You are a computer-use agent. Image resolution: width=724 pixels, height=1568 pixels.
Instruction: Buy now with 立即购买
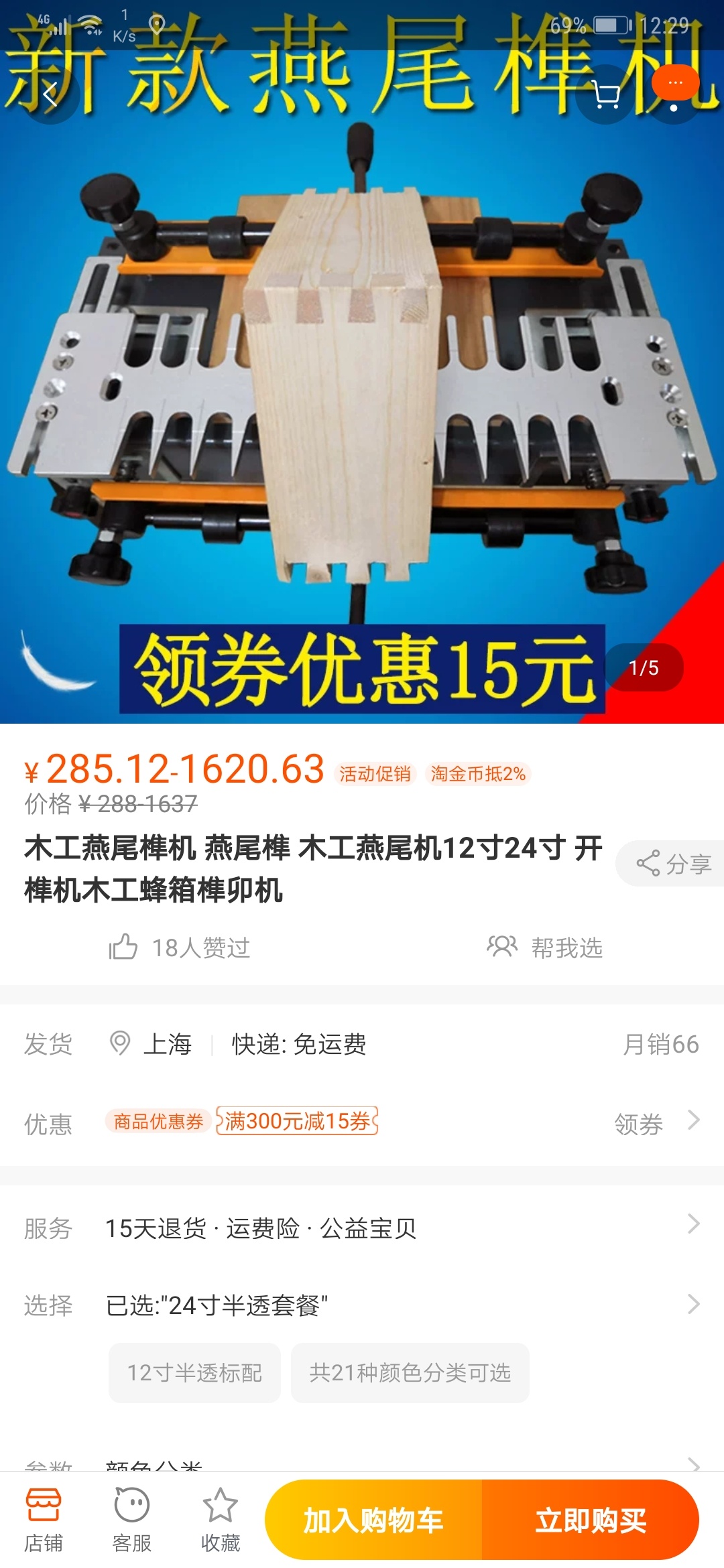(x=591, y=1520)
